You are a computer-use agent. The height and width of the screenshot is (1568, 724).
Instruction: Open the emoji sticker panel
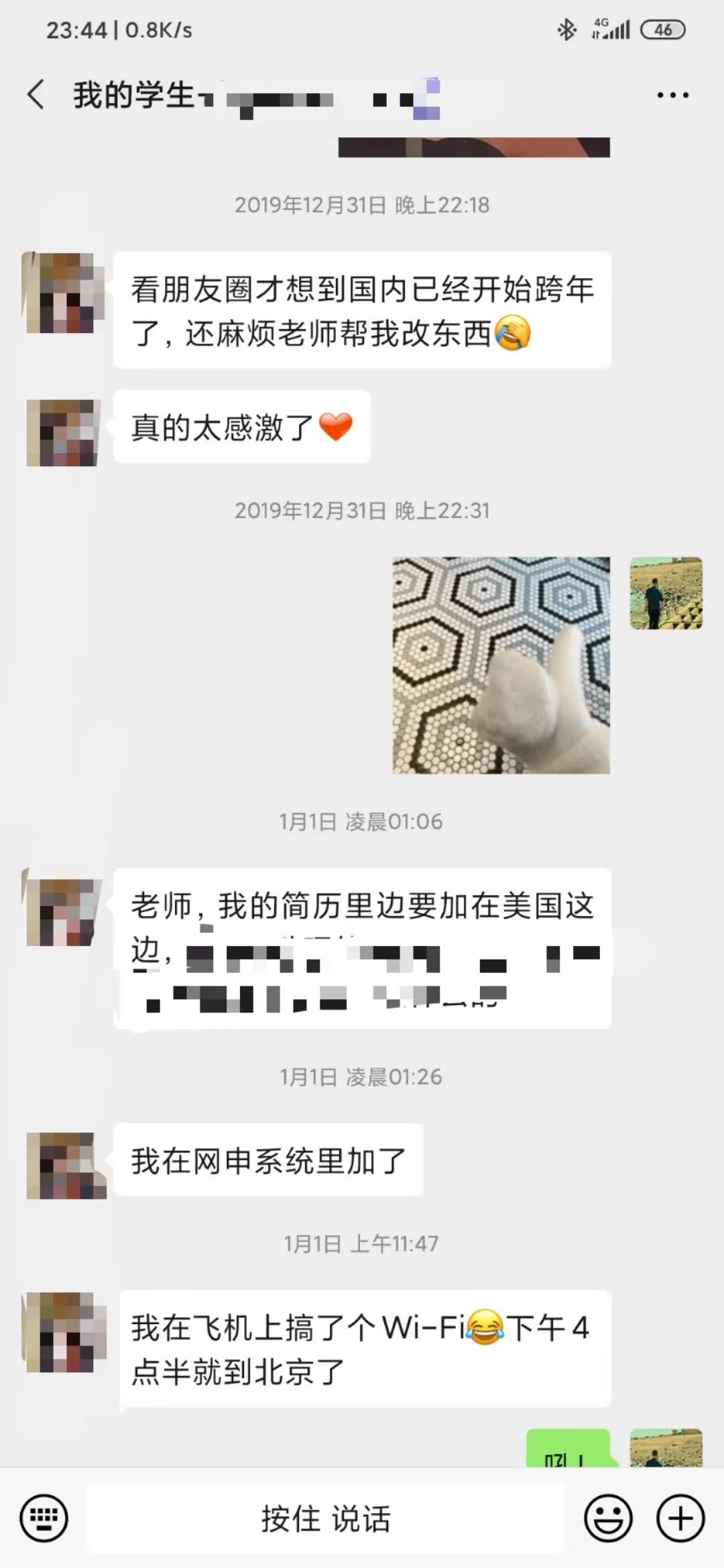point(608,1518)
